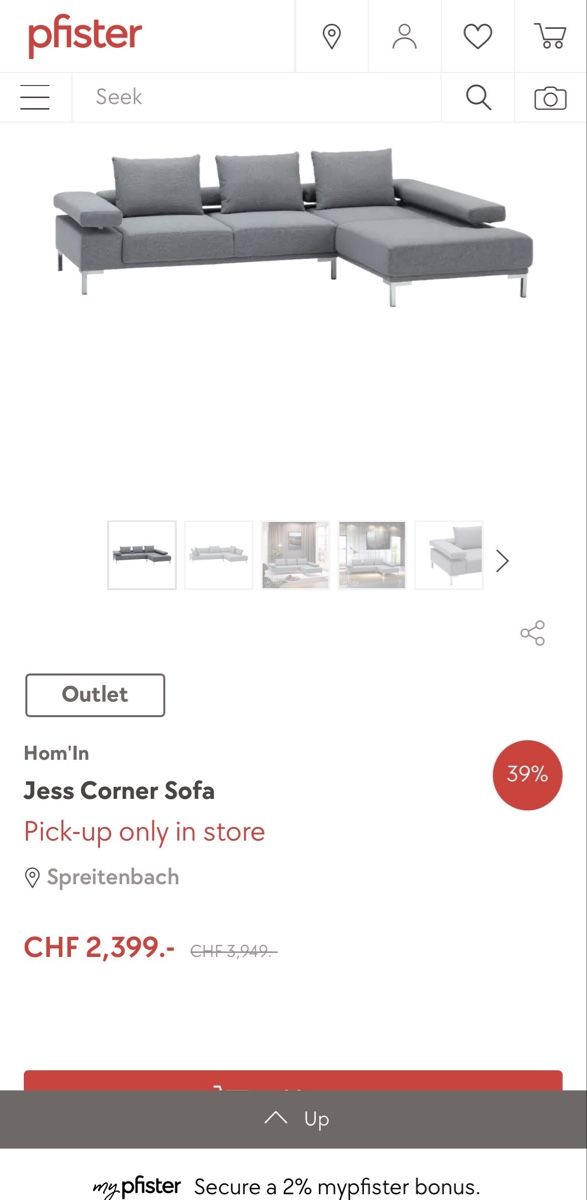Viewport: 587px width, 1200px height.
Task: Open the pfister logo homepage
Action: pos(85,36)
